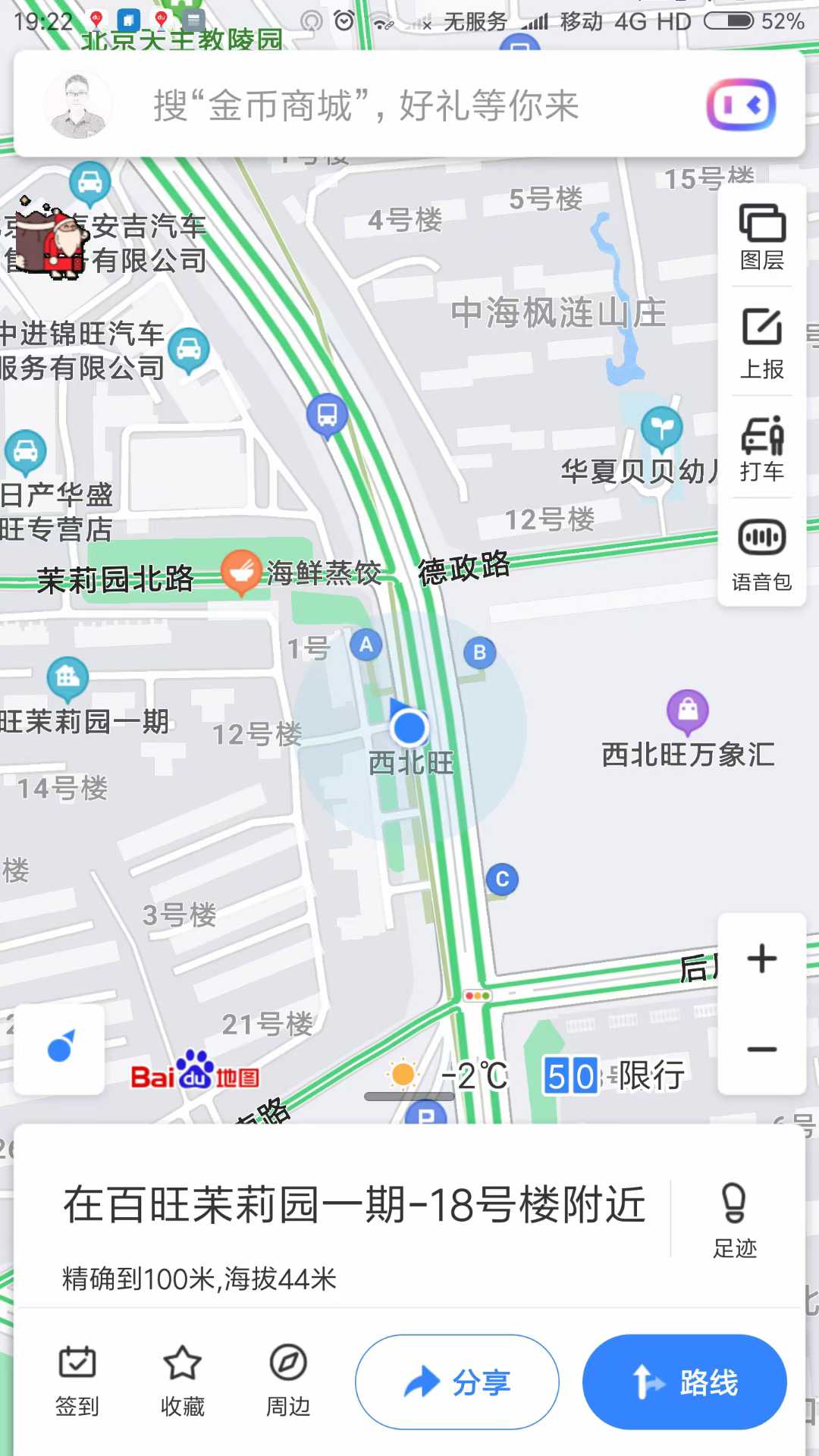Zoom in the map with plus button
819x1456 pixels.
pyautogui.click(x=762, y=959)
